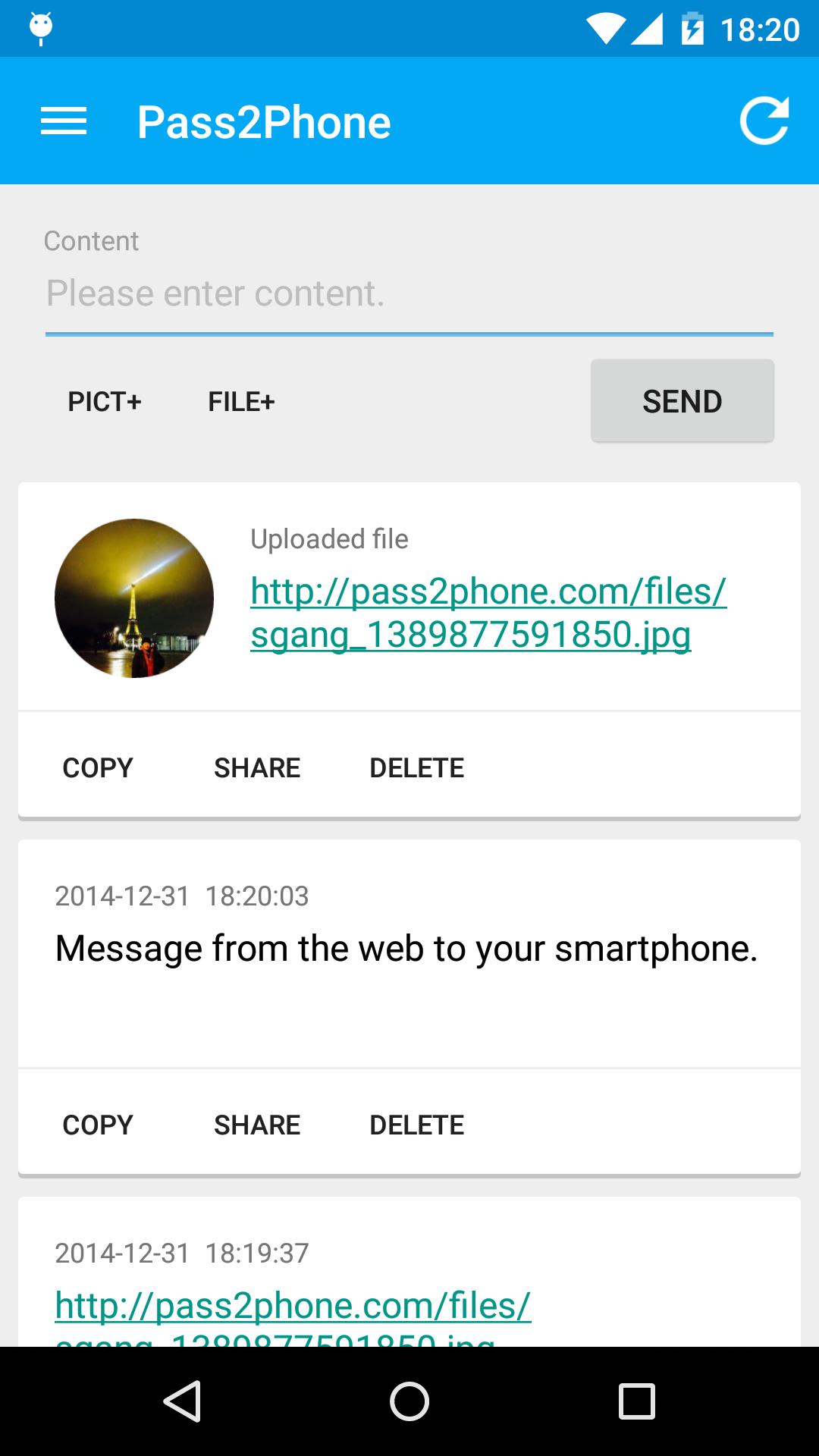This screenshot has height=1456, width=819.
Task: Share the 18:20:03 web message
Action: [x=257, y=1125]
